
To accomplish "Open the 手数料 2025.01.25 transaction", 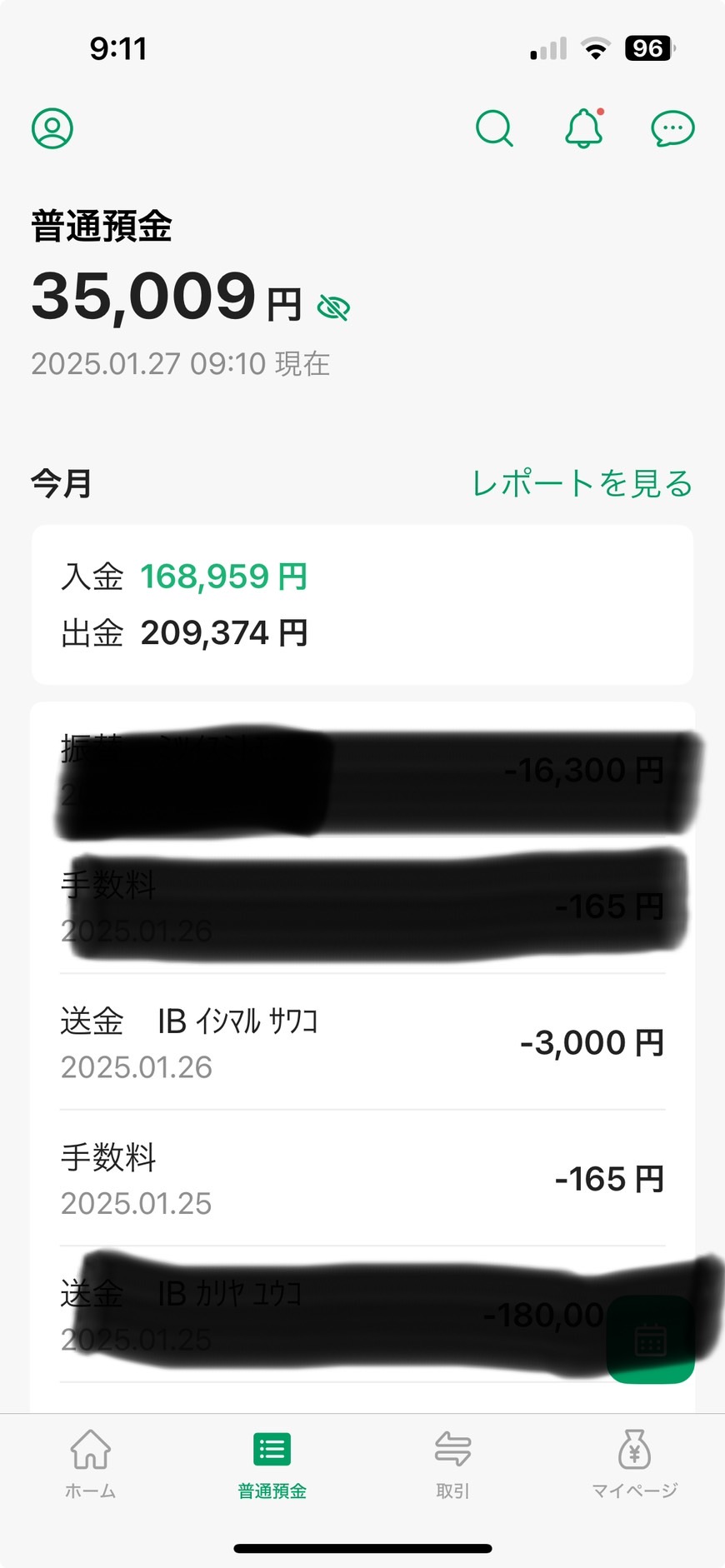I will pos(362,1179).
